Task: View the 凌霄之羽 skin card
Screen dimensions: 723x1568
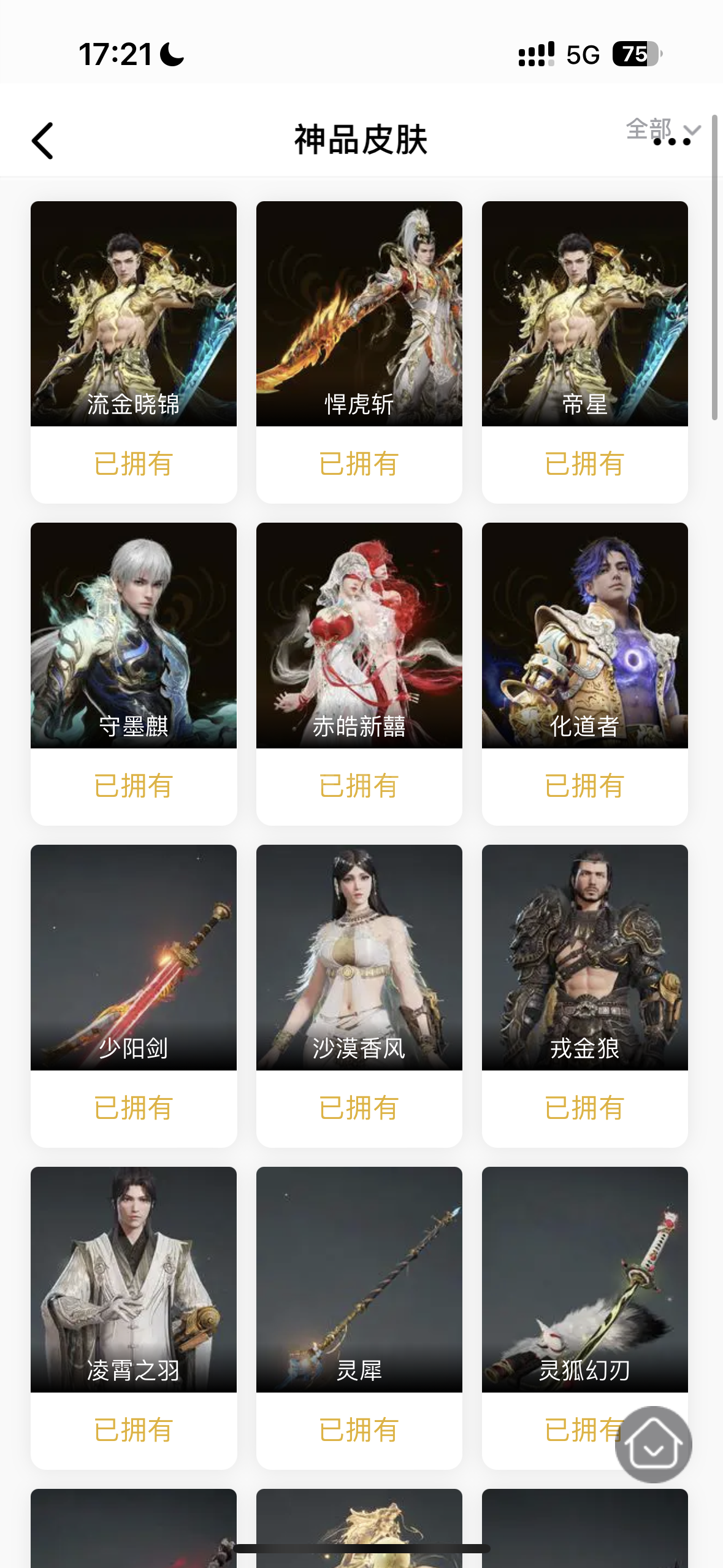Action: click(x=134, y=1318)
